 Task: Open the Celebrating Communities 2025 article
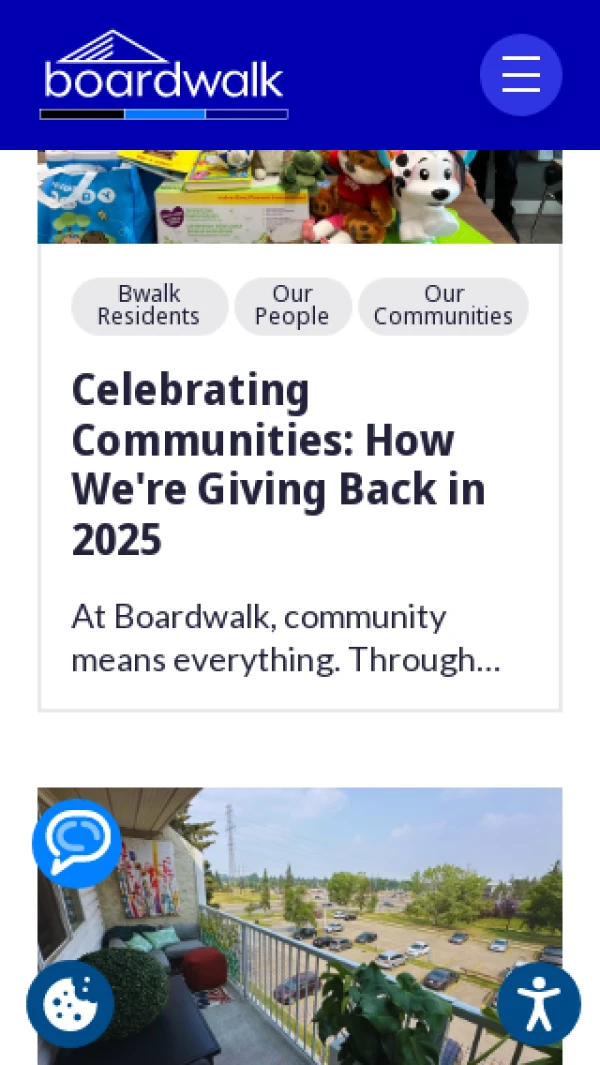pos(278,464)
